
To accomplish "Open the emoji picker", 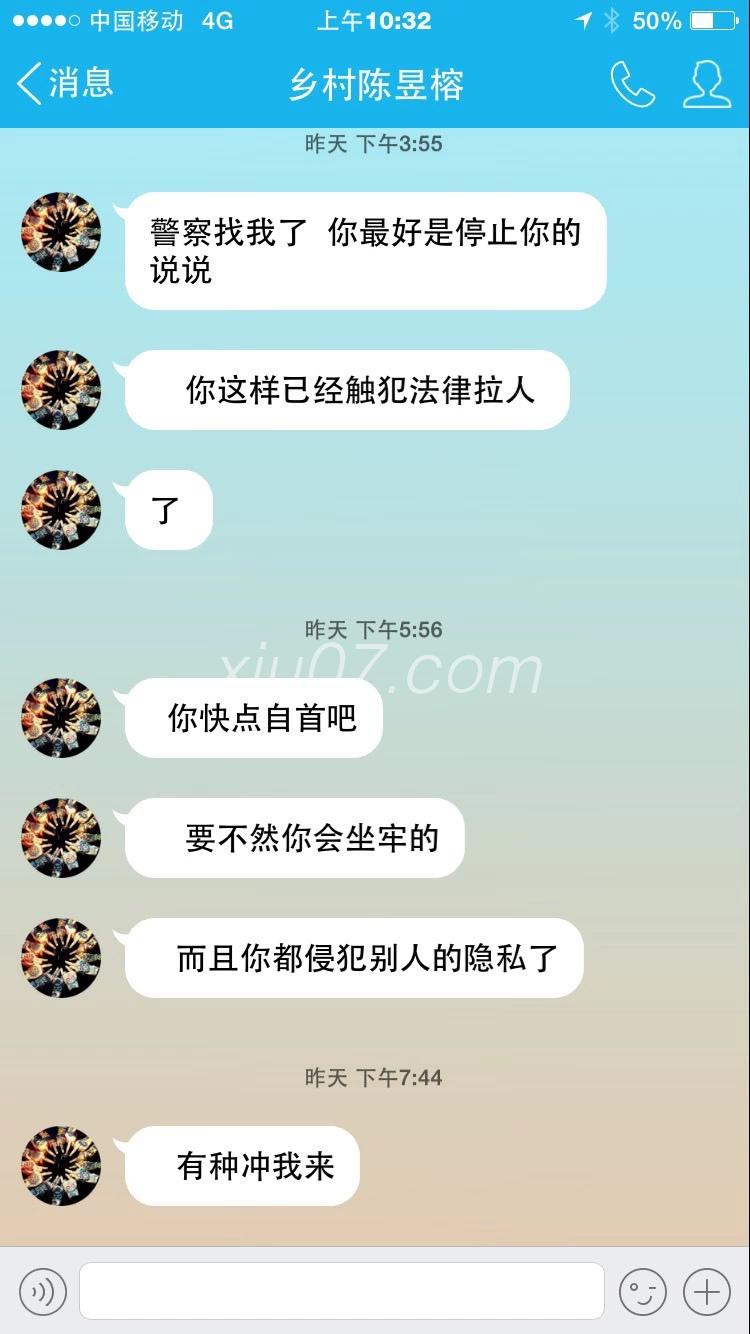I will pos(642,1292).
